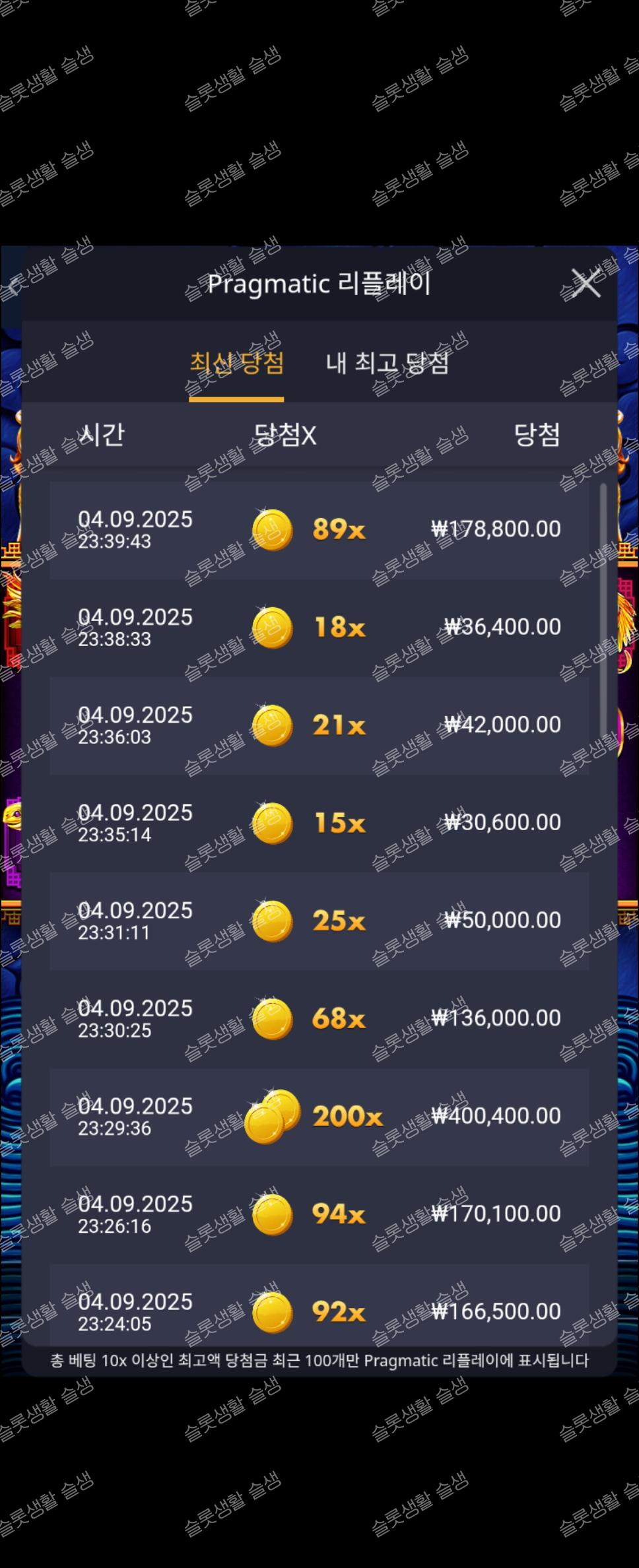Open the 68x replay at 23:30:25
Image resolution: width=639 pixels, height=1568 pixels.
(319, 1018)
